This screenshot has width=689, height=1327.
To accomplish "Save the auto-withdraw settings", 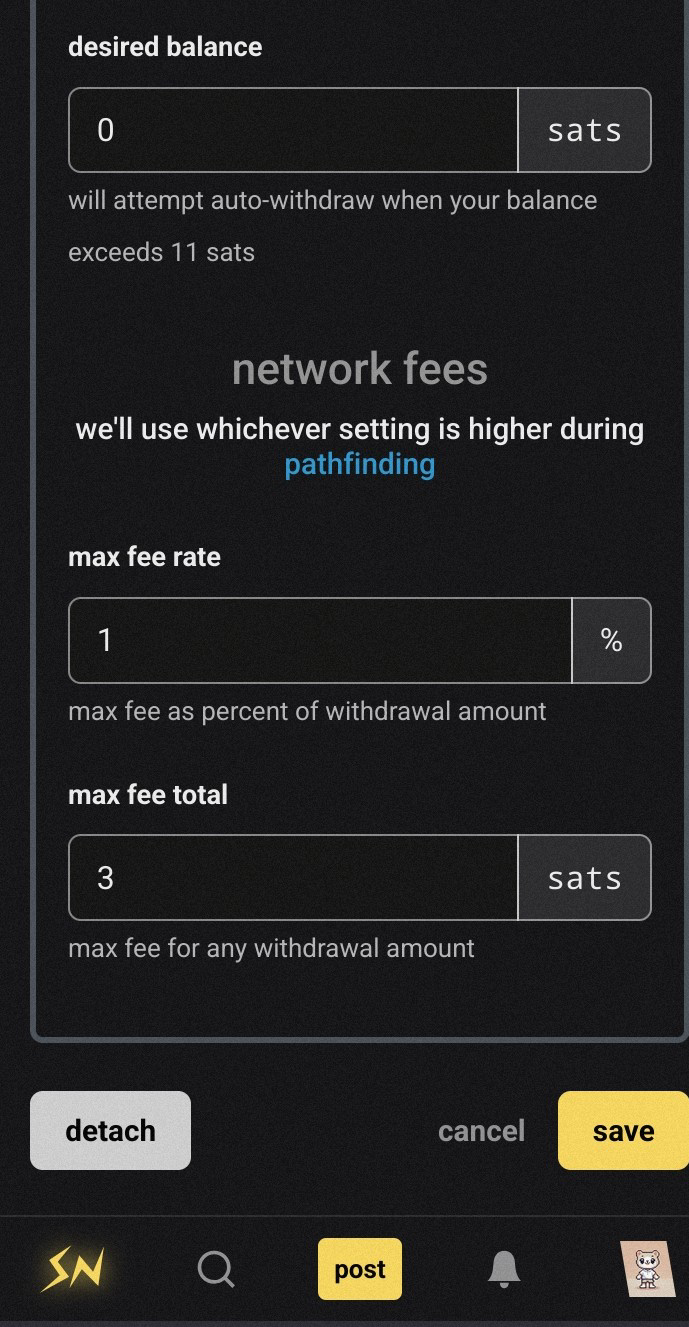I will point(623,1130).
